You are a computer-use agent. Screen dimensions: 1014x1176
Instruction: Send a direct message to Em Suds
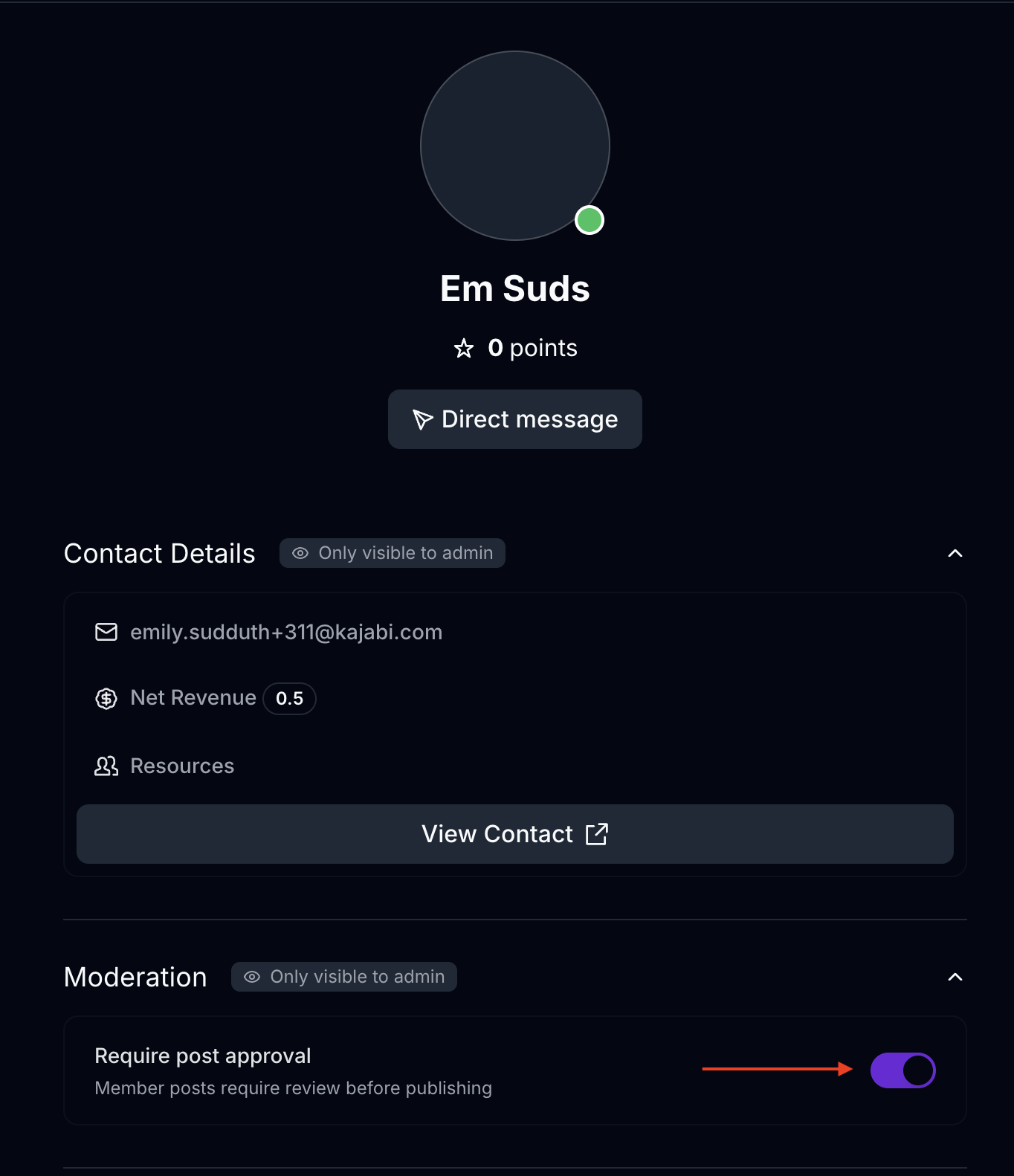[514, 419]
